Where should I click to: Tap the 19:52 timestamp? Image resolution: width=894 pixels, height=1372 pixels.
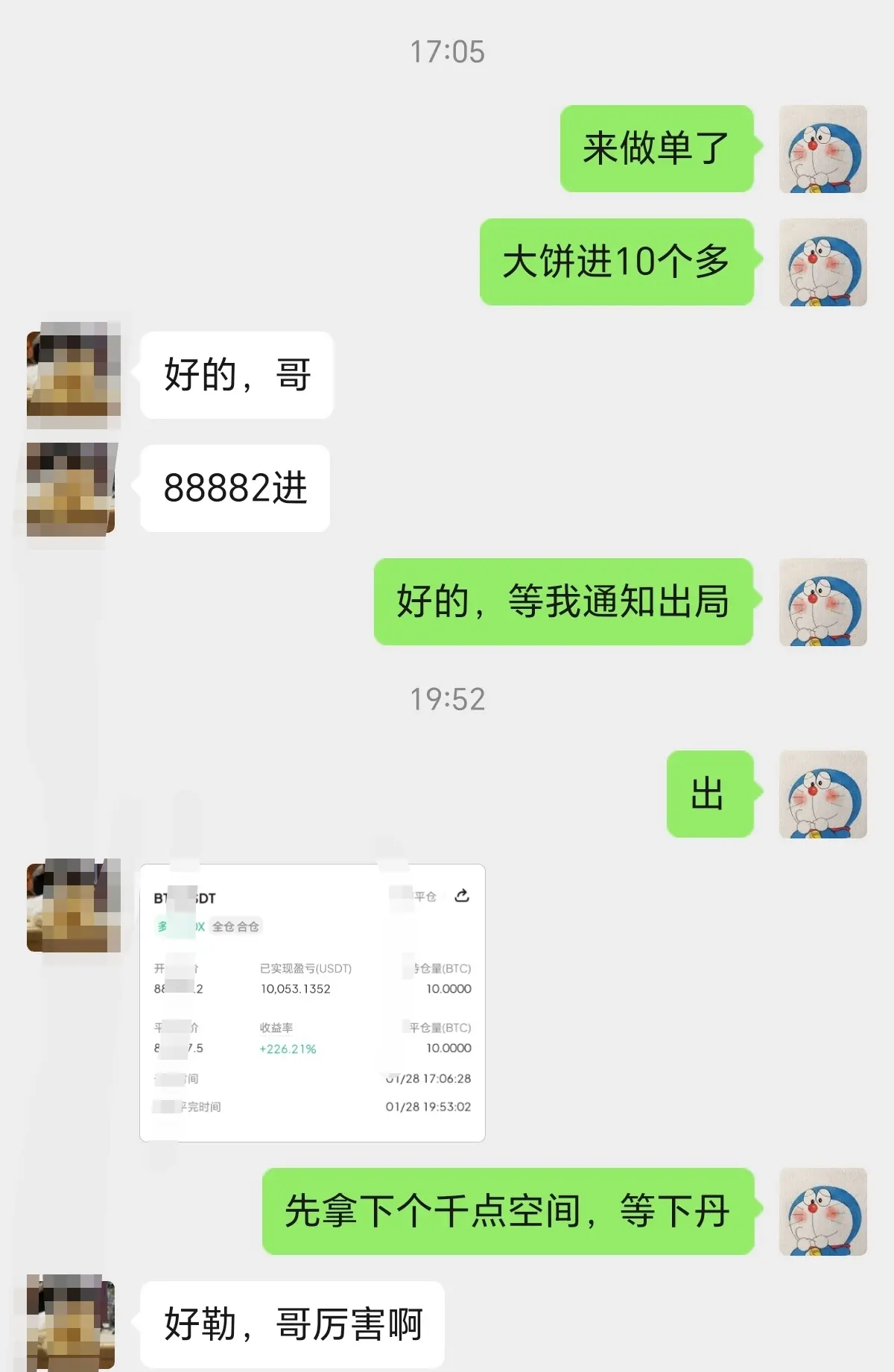(x=447, y=699)
